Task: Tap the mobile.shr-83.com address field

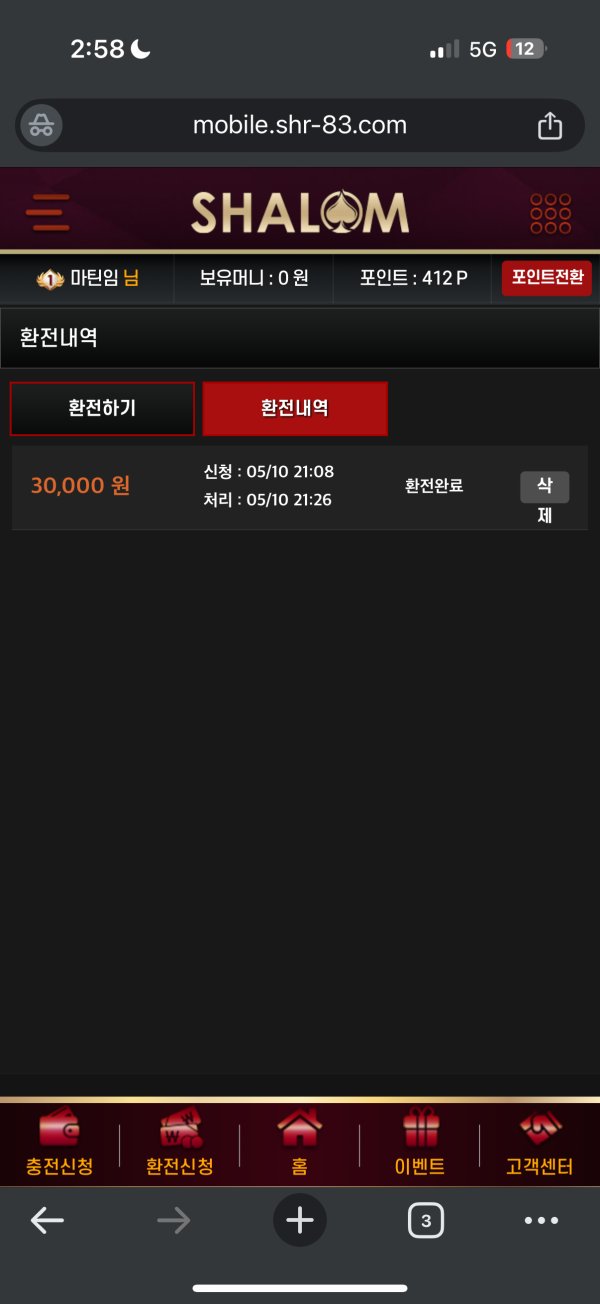Action: 300,126
